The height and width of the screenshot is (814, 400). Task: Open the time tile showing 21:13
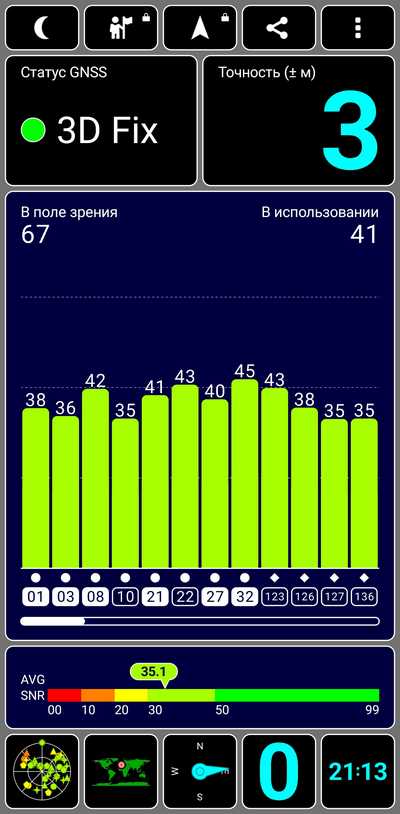[x=358, y=771]
